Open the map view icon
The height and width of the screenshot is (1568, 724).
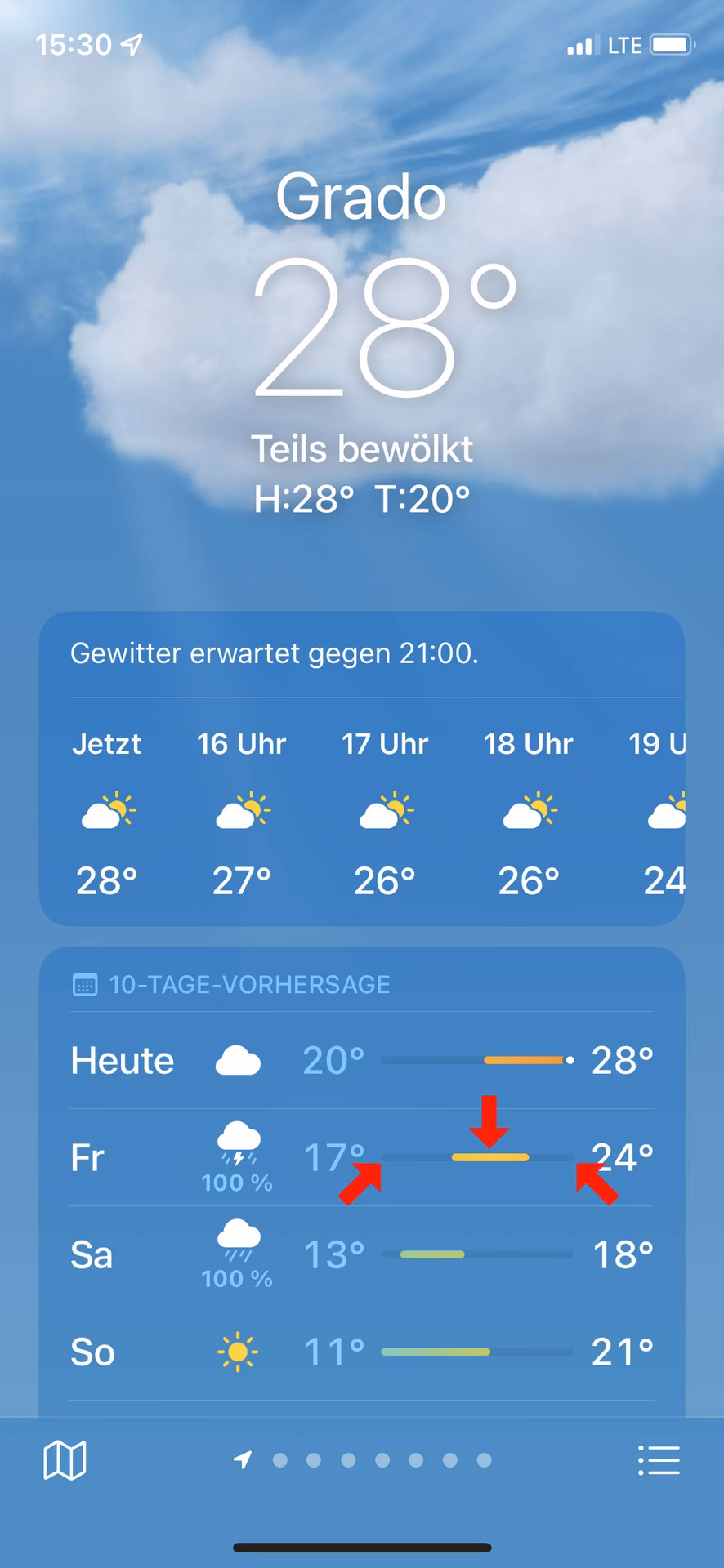click(65, 1461)
